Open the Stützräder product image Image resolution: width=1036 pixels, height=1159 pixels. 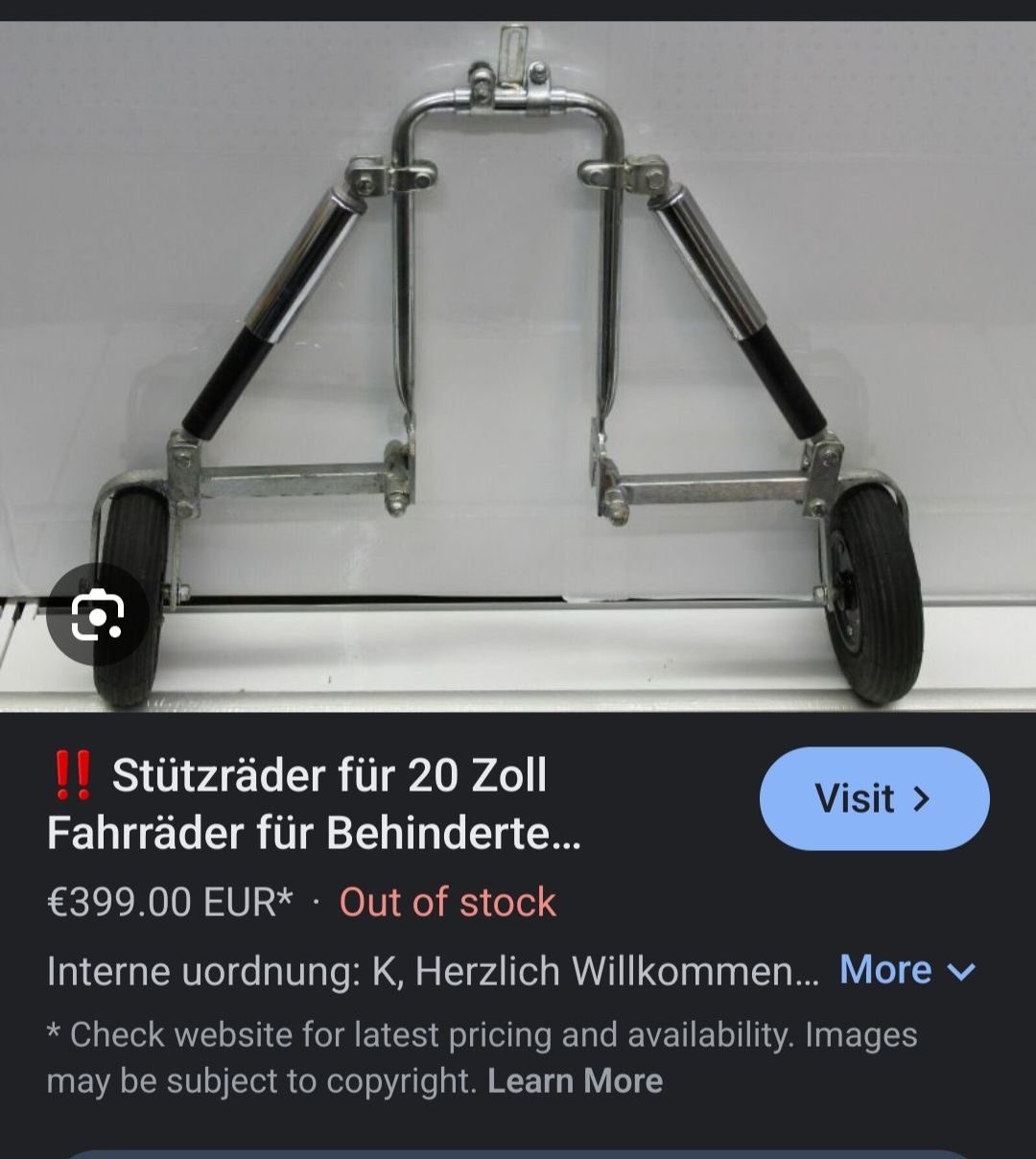[518, 365]
